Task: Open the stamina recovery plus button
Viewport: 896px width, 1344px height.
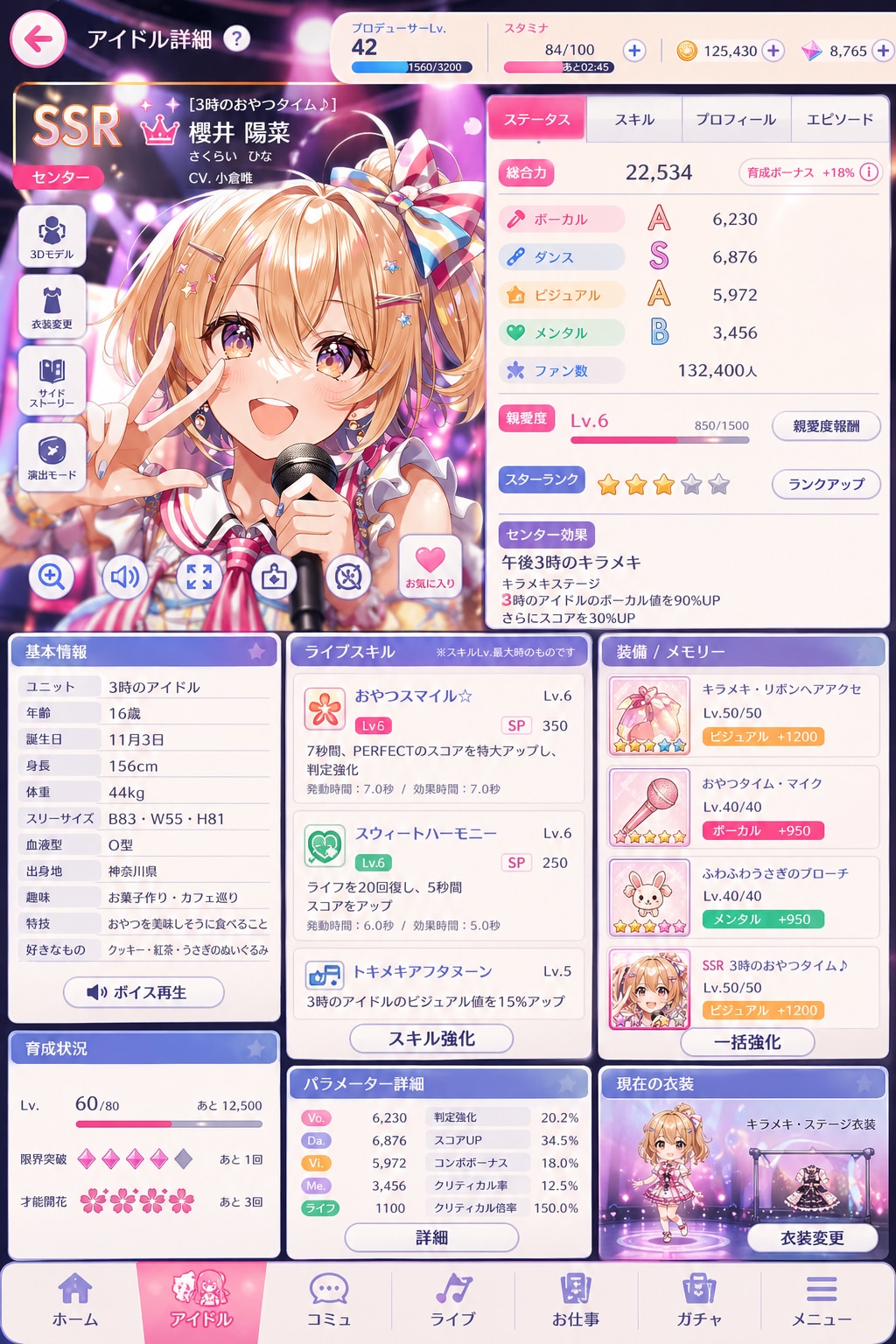Action: point(633,50)
